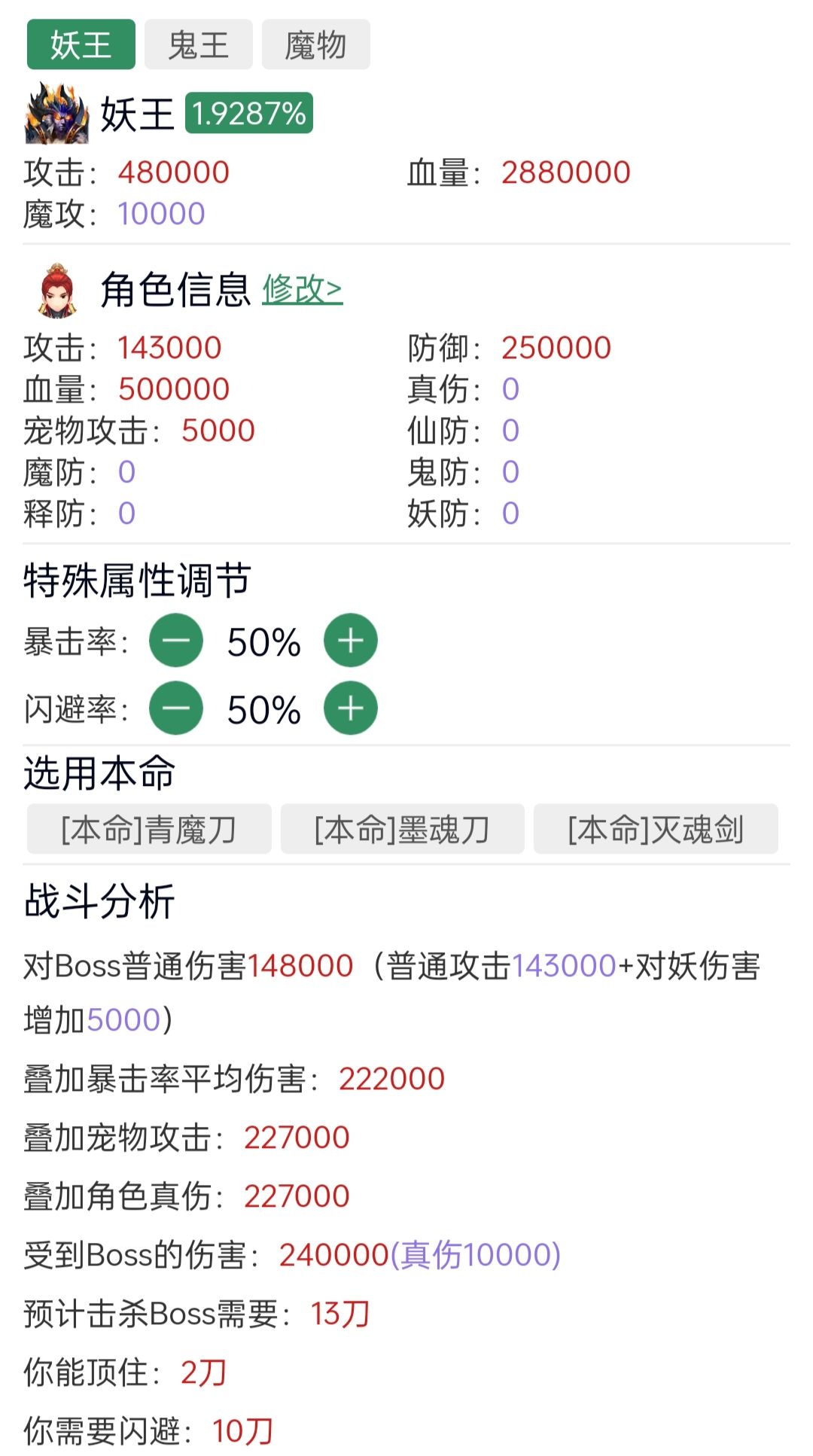813x1456 pixels.
Task: Select the [本命]墨魂刀 option
Action: click(x=402, y=829)
